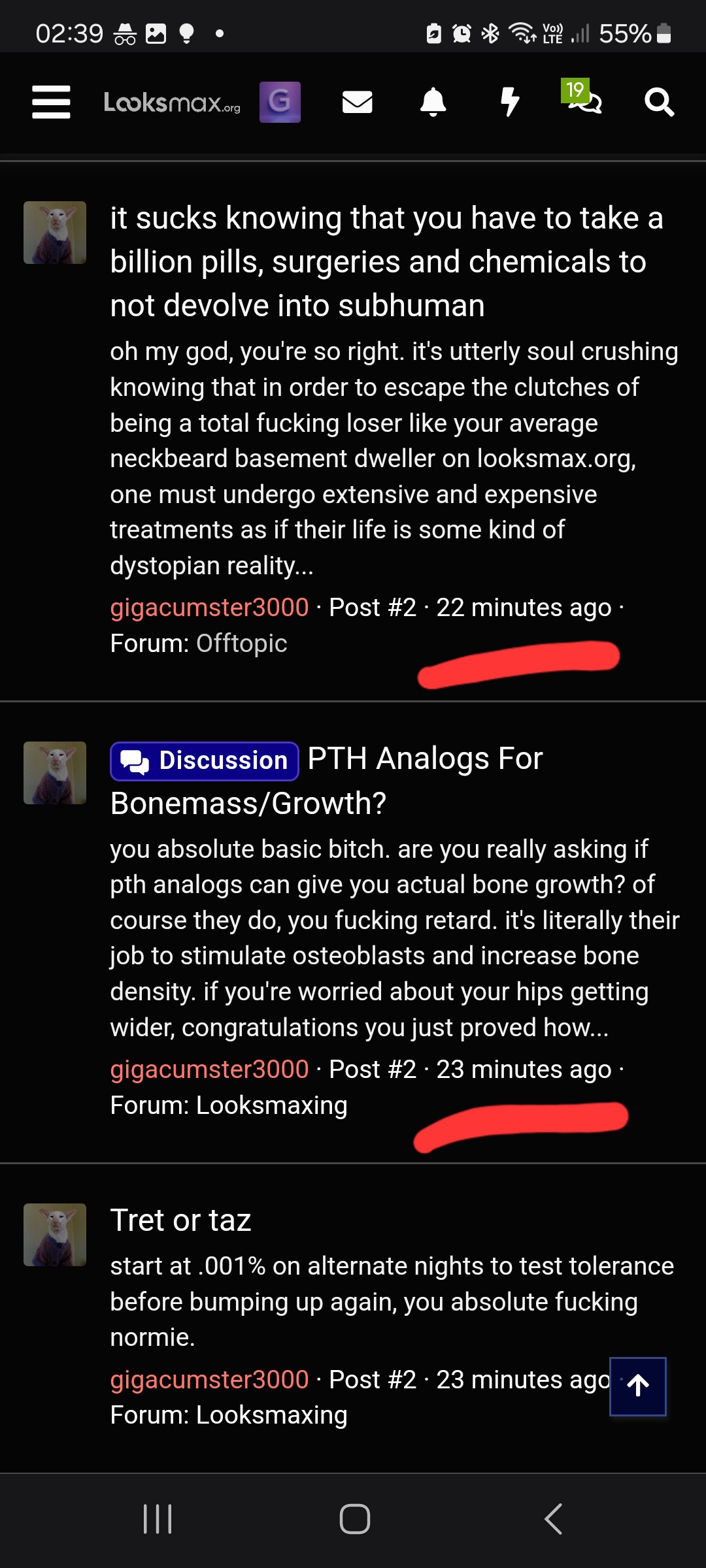Open the hamburger navigation menu

(51, 103)
